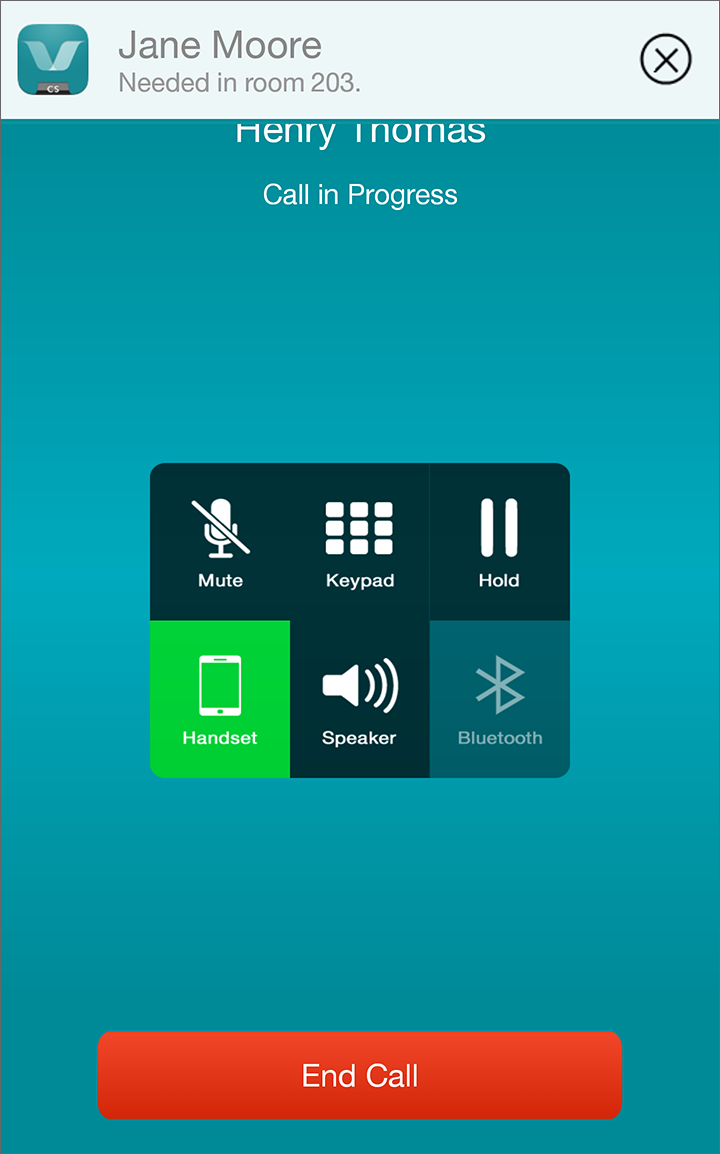The image size is (720, 1154).
Task: Mute the microphone
Action: coord(220,541)
